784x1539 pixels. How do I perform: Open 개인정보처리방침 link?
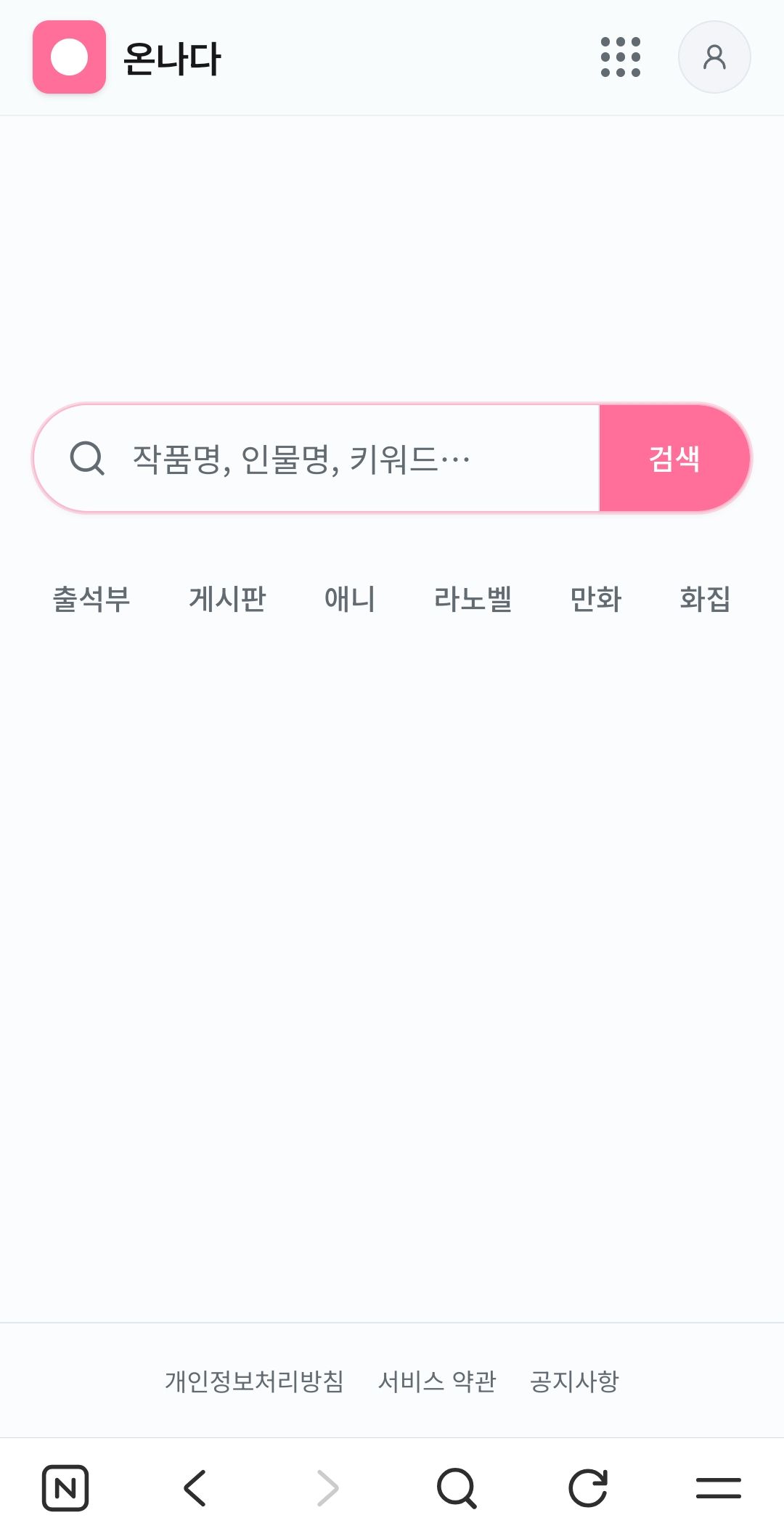[x=254, y=1381]
